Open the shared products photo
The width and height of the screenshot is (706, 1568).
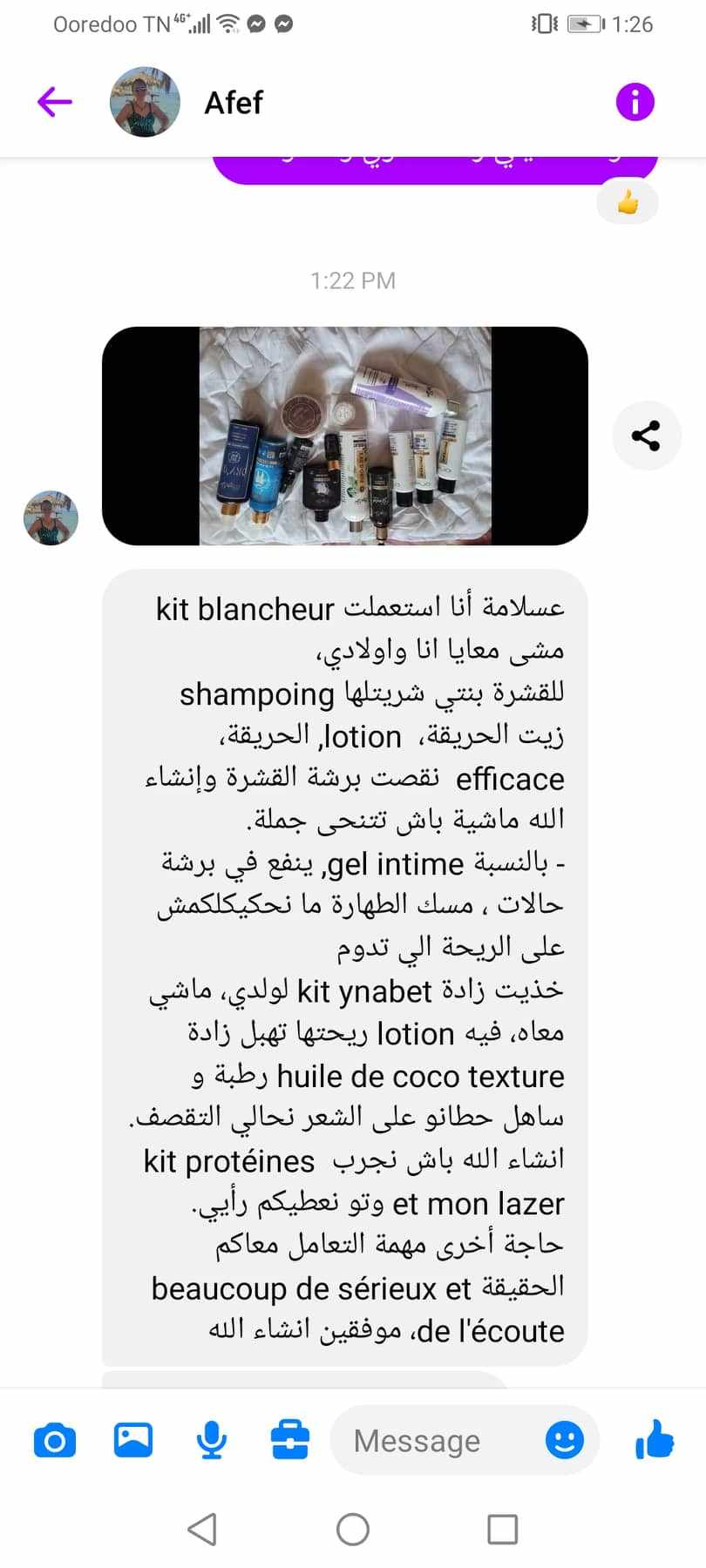point(345,436)
